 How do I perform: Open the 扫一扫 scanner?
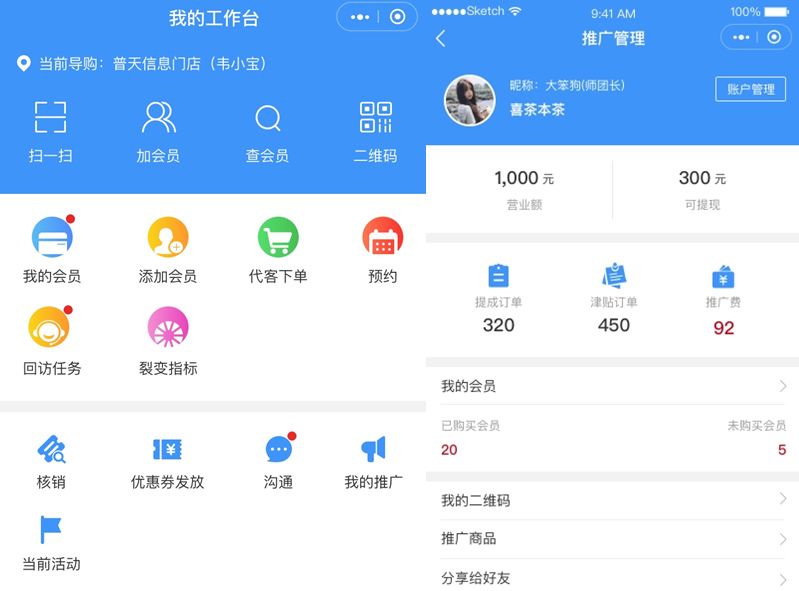[x=50, y=131]
